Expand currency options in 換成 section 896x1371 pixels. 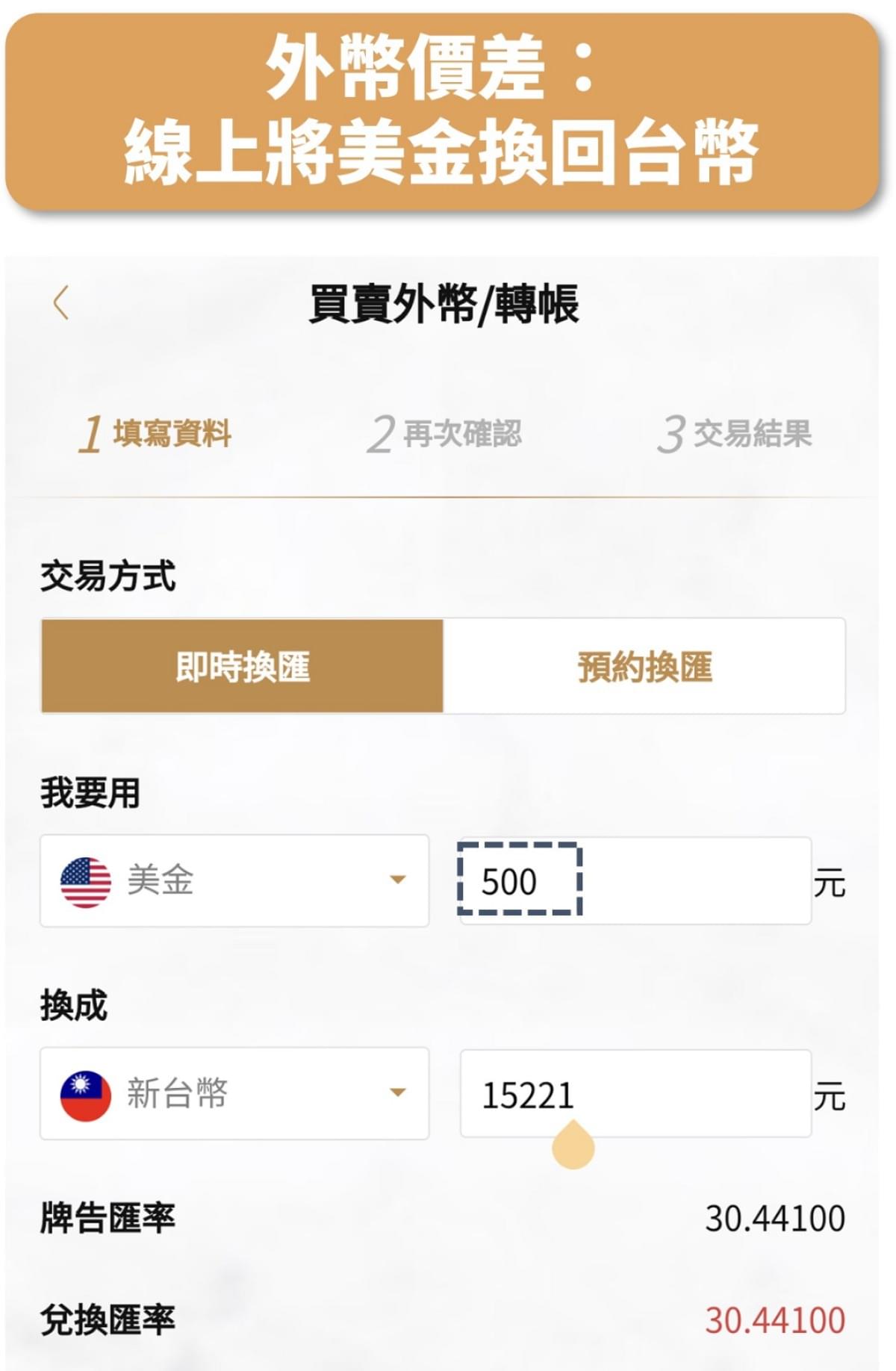tap(398, 1090)
